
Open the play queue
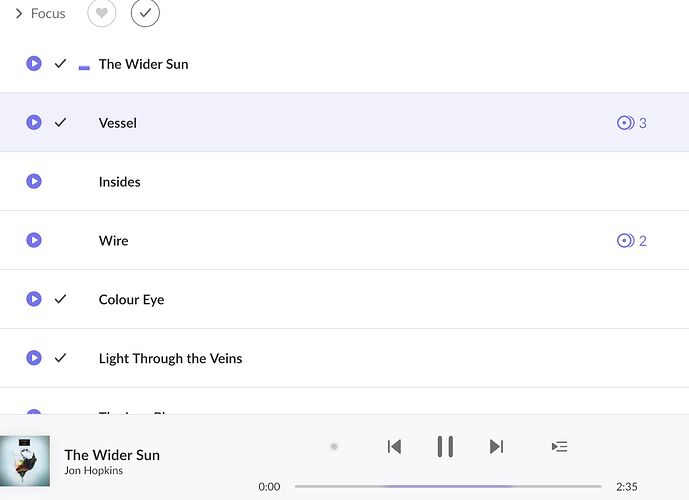point(560,447)
